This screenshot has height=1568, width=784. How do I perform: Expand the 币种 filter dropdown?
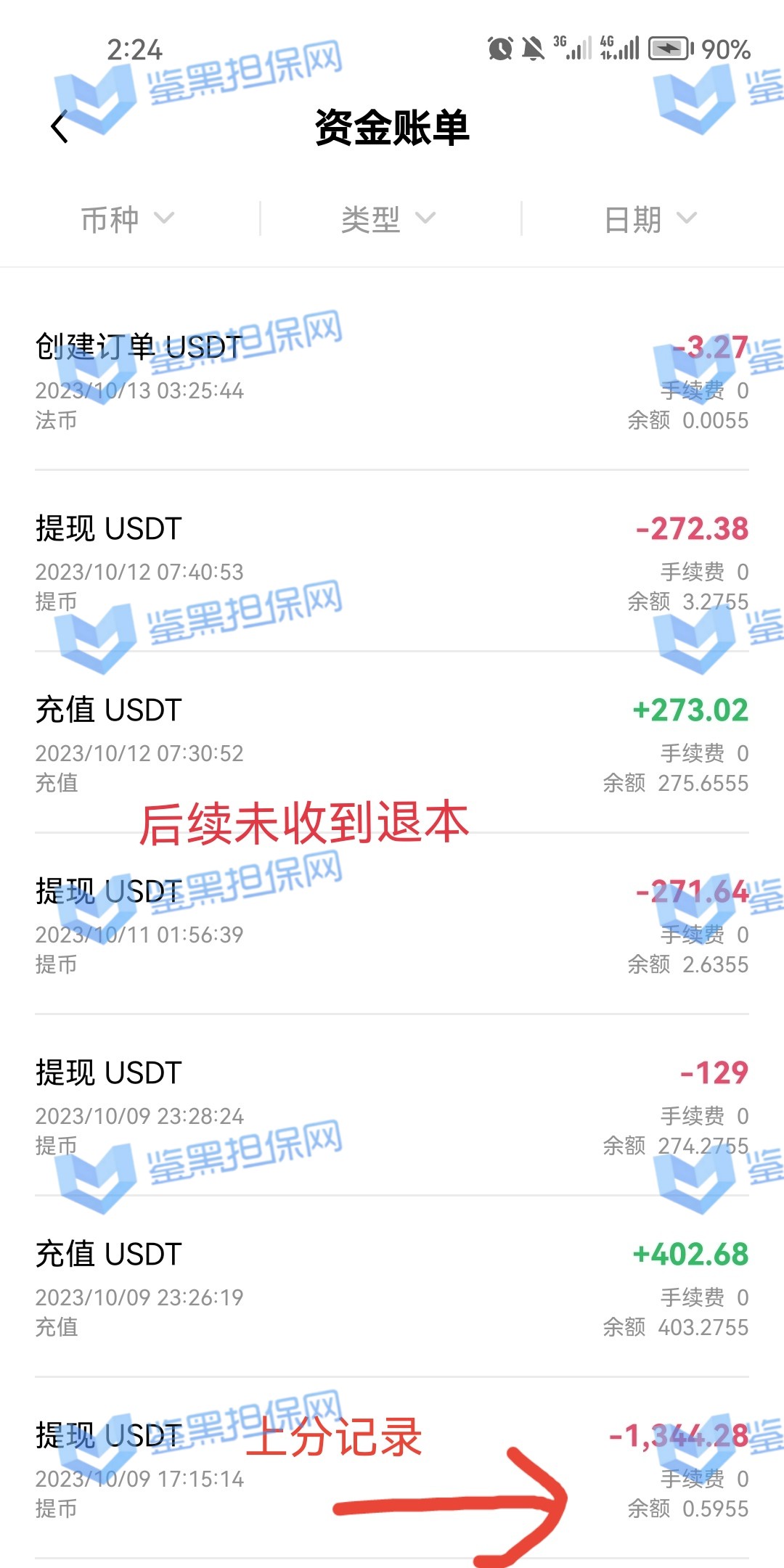[x=127, y=218]
